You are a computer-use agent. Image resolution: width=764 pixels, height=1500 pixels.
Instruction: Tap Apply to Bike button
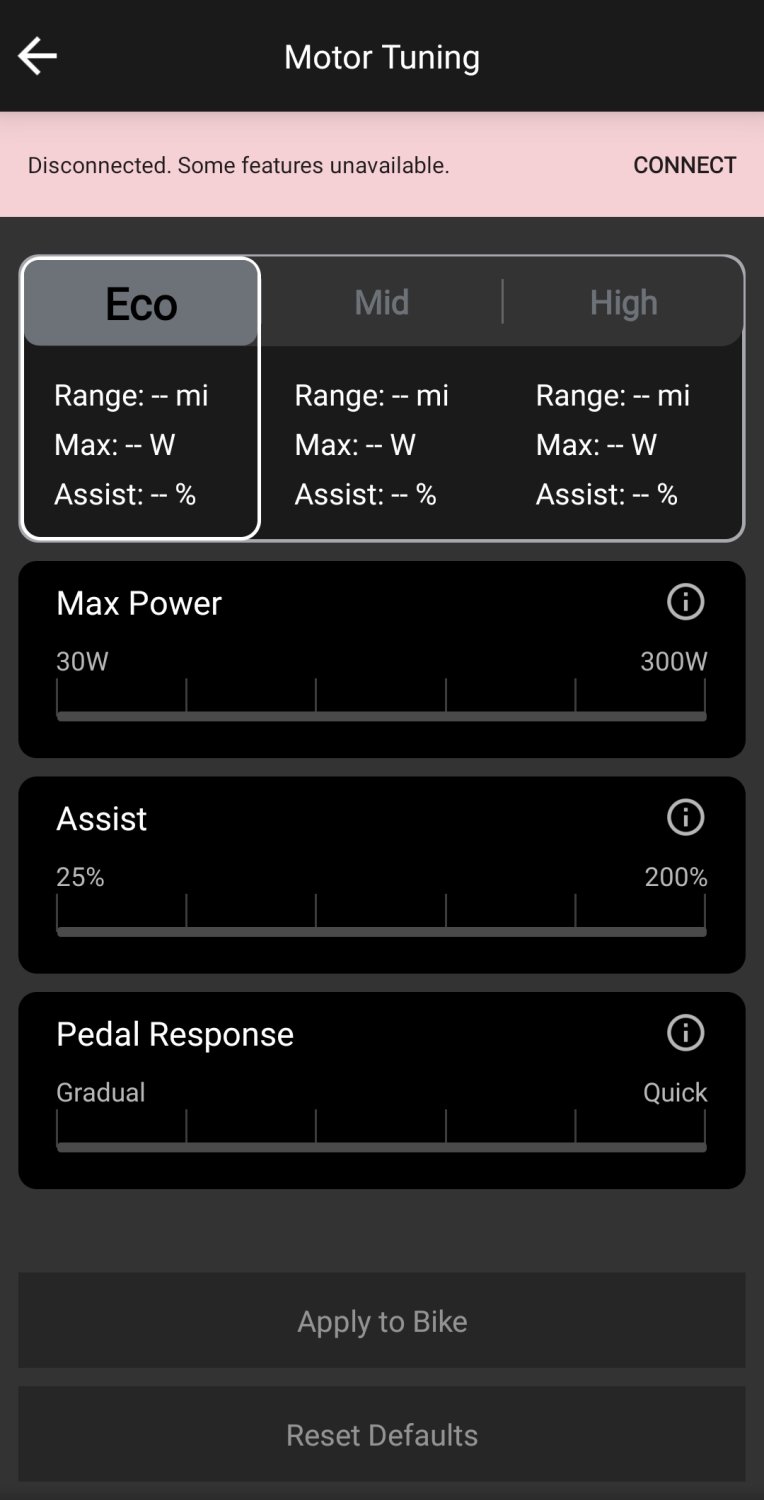coord(381,1320)
